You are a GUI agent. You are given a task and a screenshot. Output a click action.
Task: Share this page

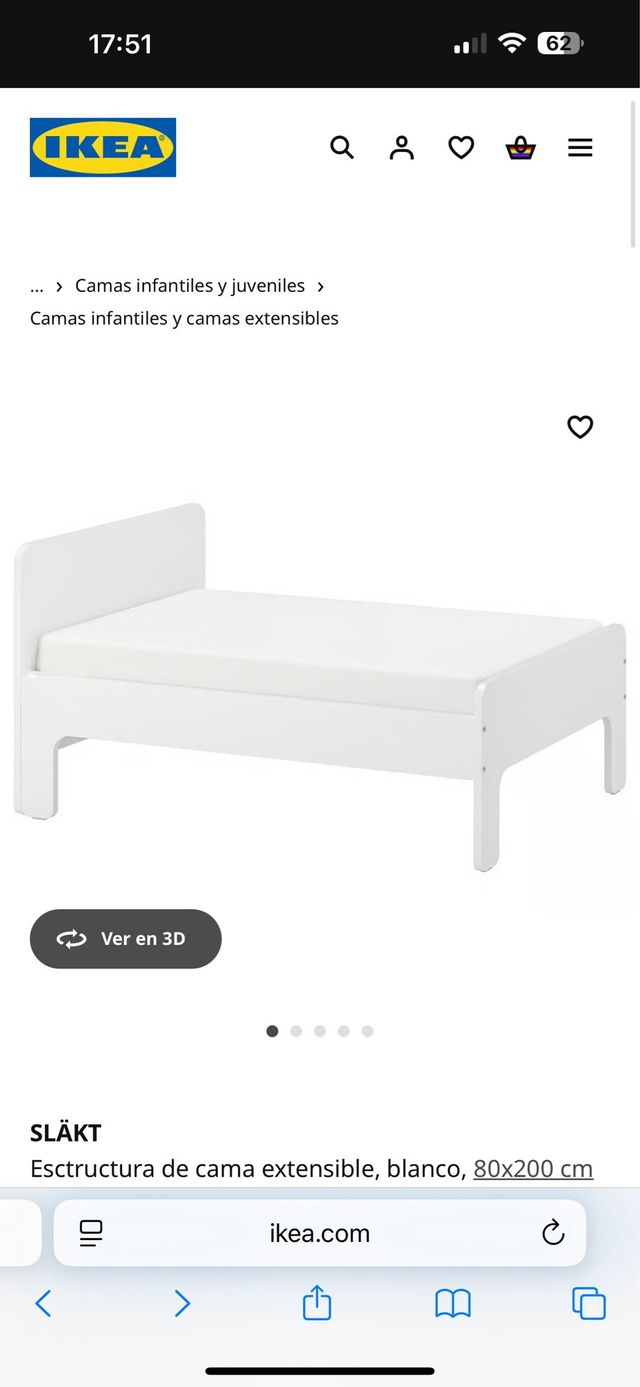pos(317,1303)
